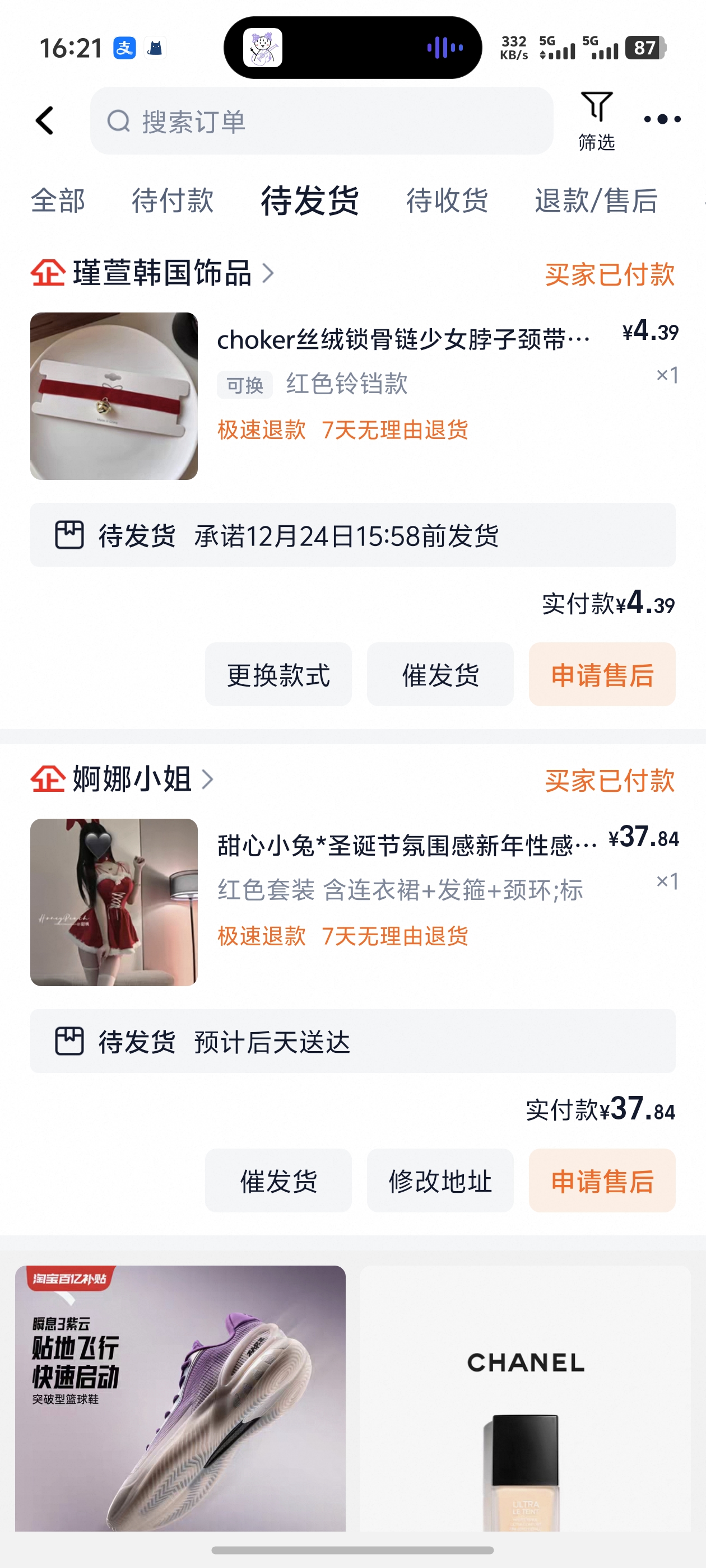Image resolution: width=706 pixels, height=1568 pixels.
Task: Select the 待发货 tab
Action: click(309, 201)
